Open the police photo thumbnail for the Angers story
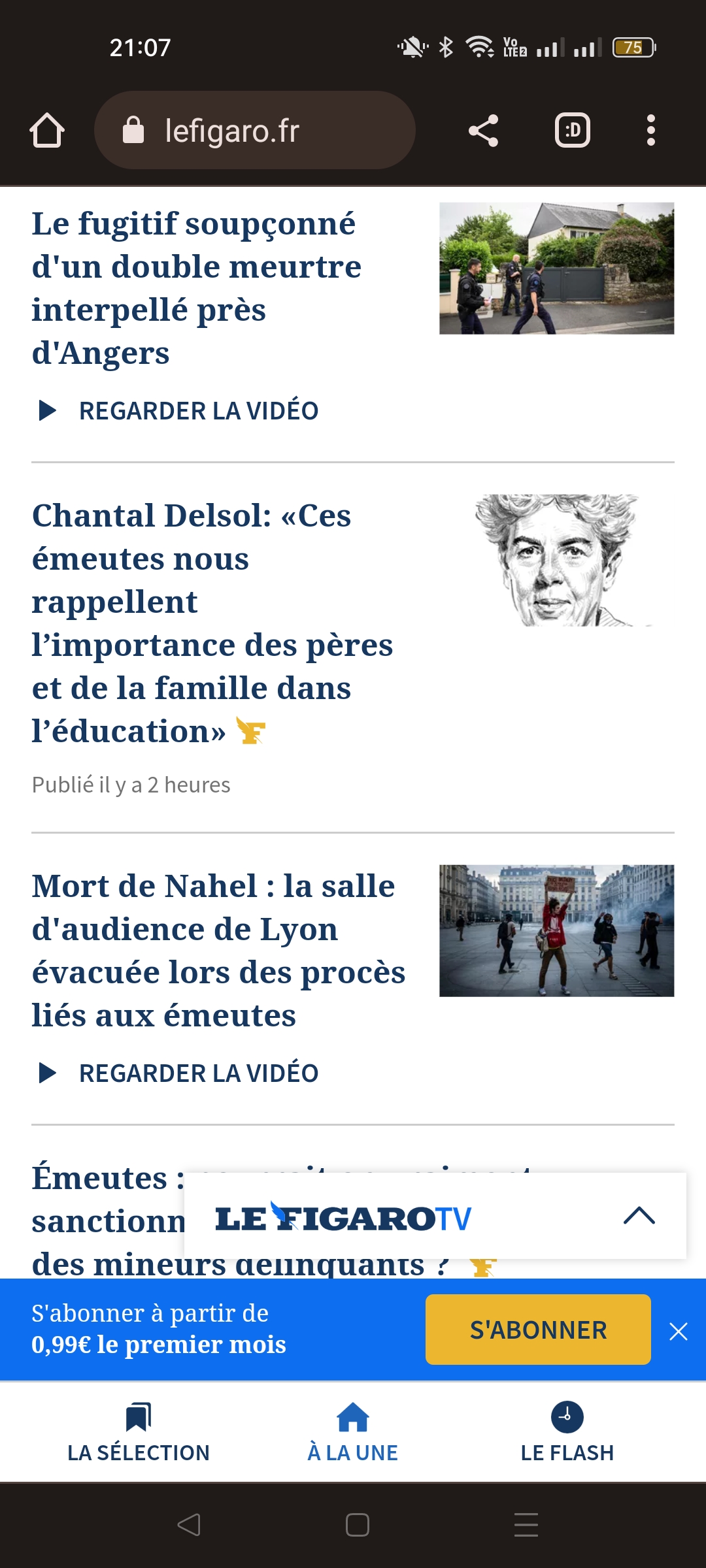This screenshot has width=706, height=1568. [x=556, y=269]
